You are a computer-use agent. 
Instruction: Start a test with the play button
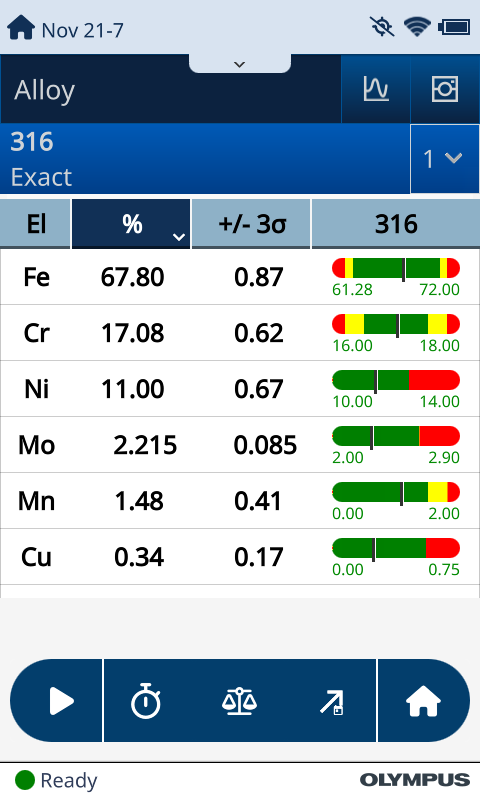click(x=57, y=701)
